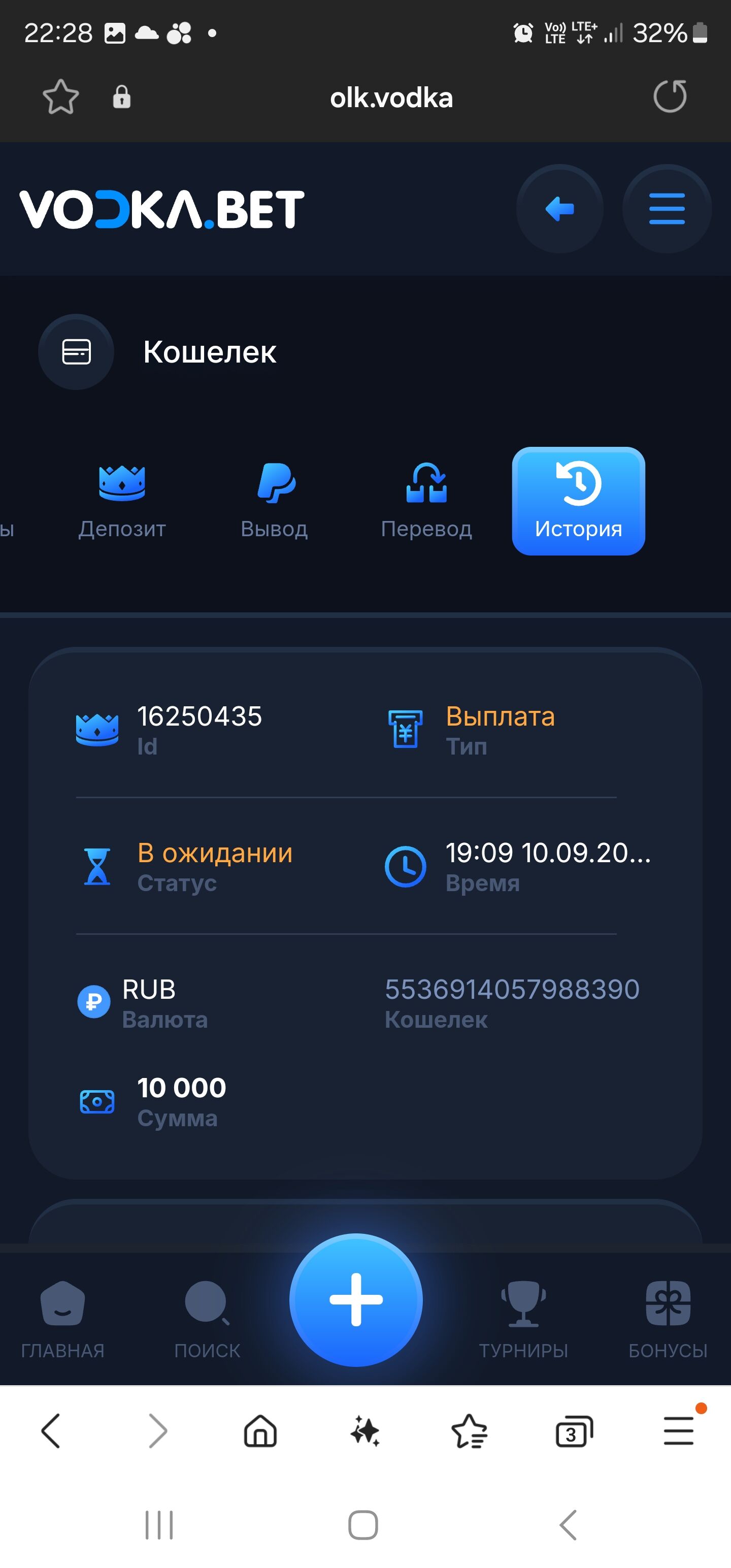
Task: Tap the system recent apps button
Action: click(x=159, y=1525)
